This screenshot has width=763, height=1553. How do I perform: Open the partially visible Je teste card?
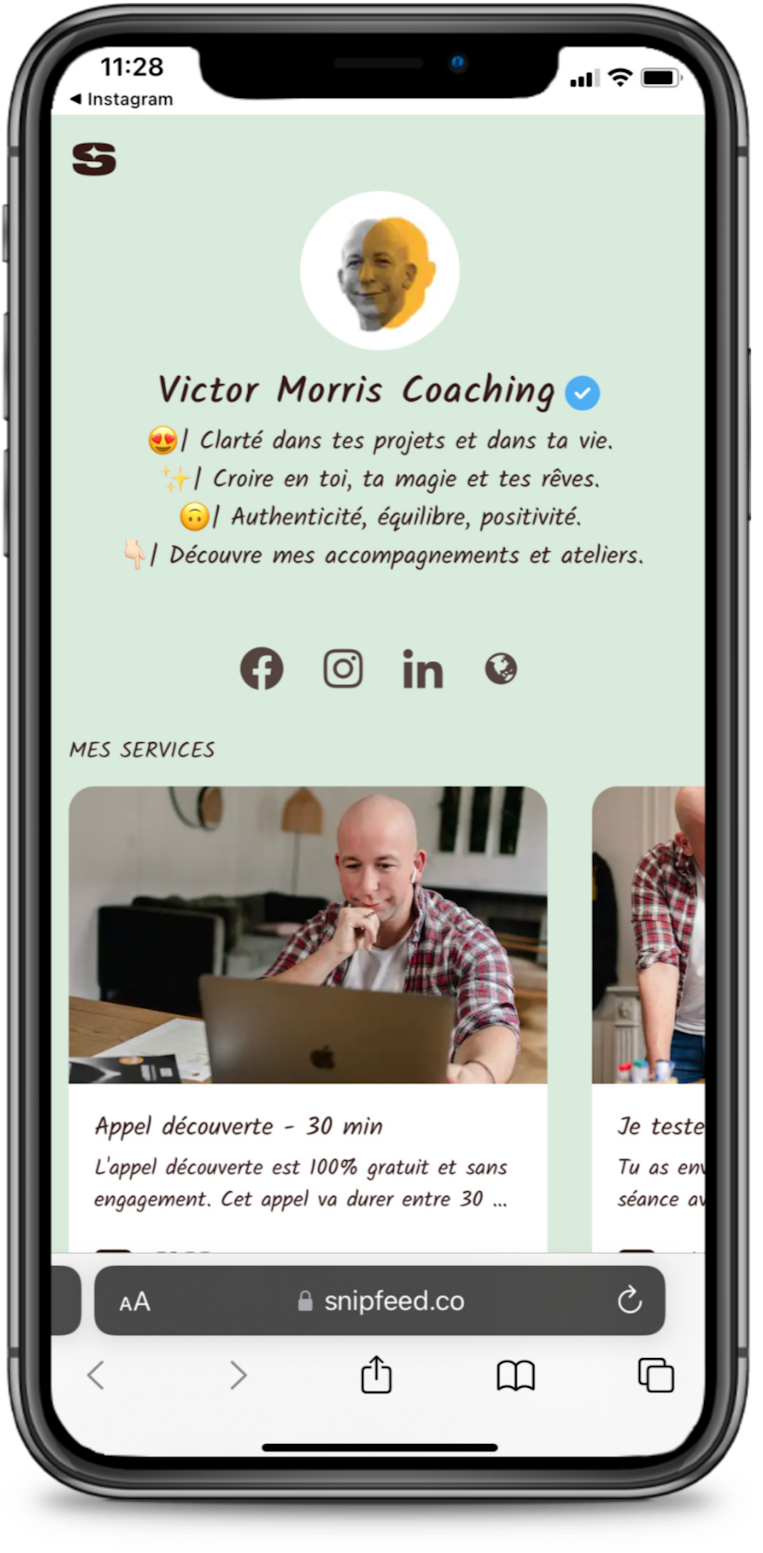point(650,1000)
